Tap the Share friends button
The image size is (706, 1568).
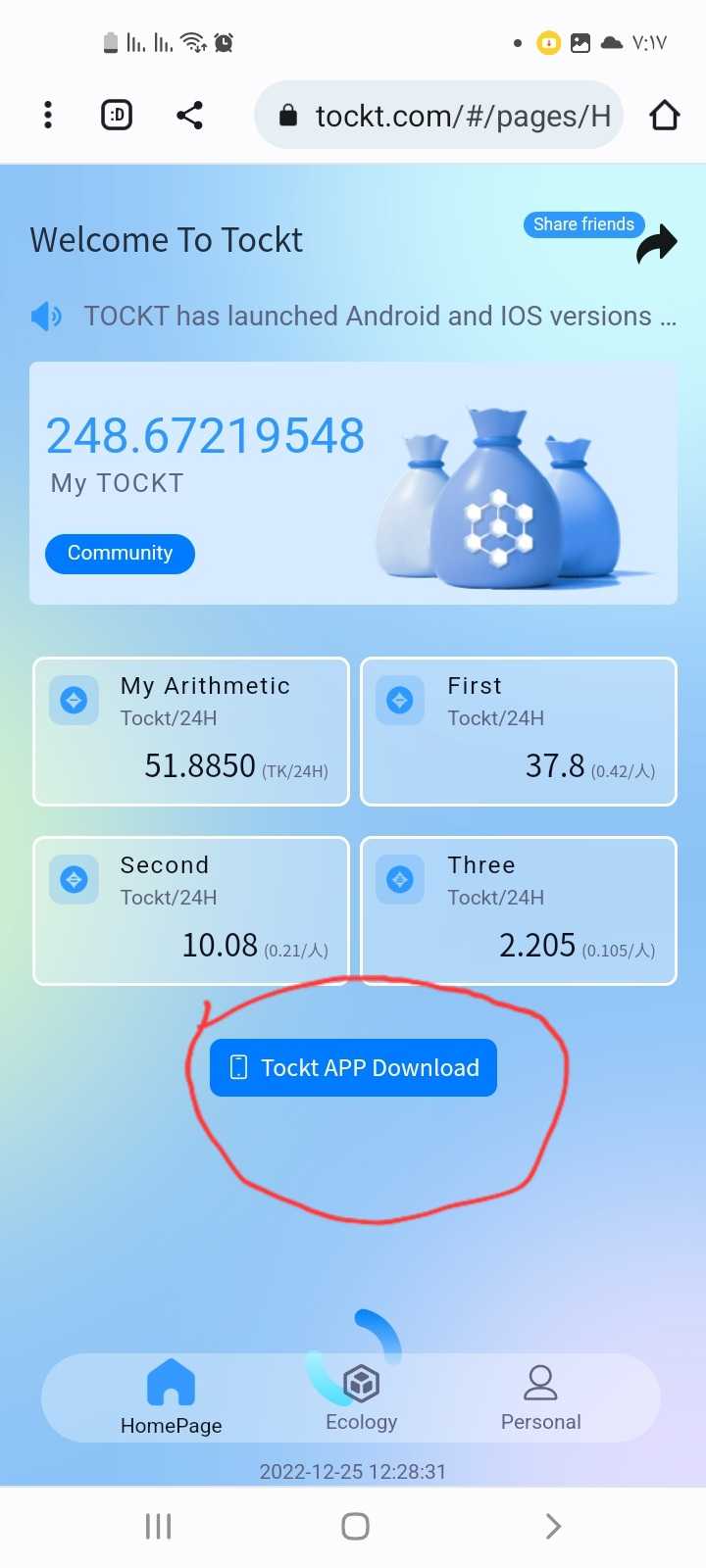point(583,224)
